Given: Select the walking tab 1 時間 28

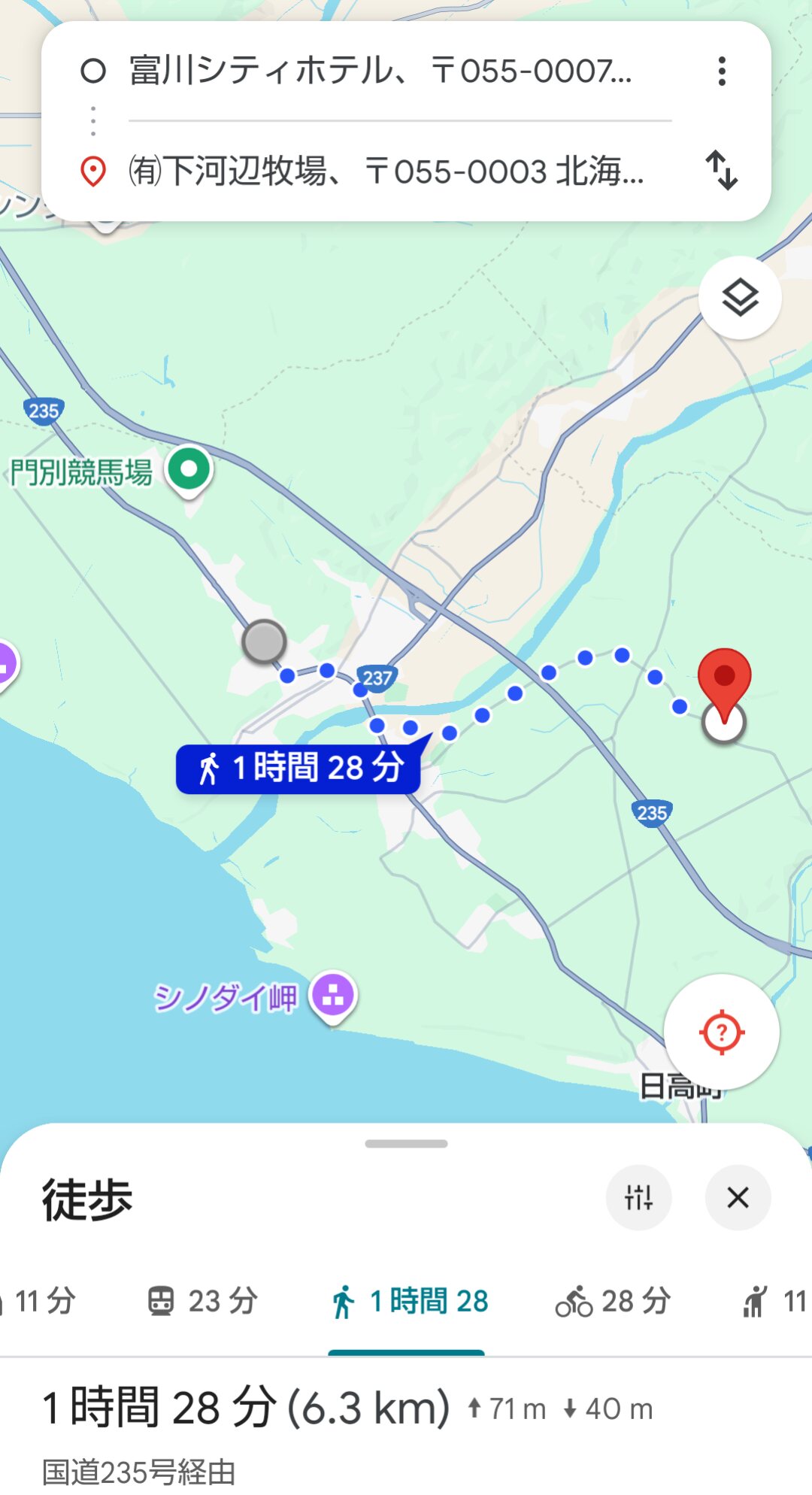Looking at the screenshot, I should coord(408,1301).
